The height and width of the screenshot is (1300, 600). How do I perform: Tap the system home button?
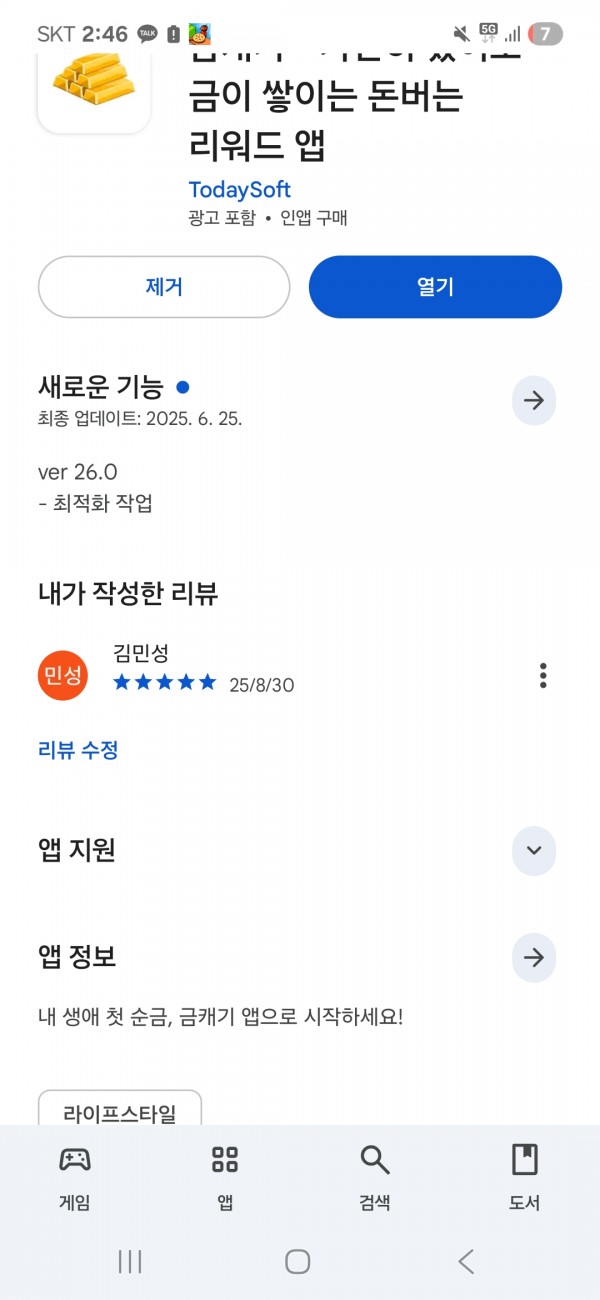[x=298, y=1262]
